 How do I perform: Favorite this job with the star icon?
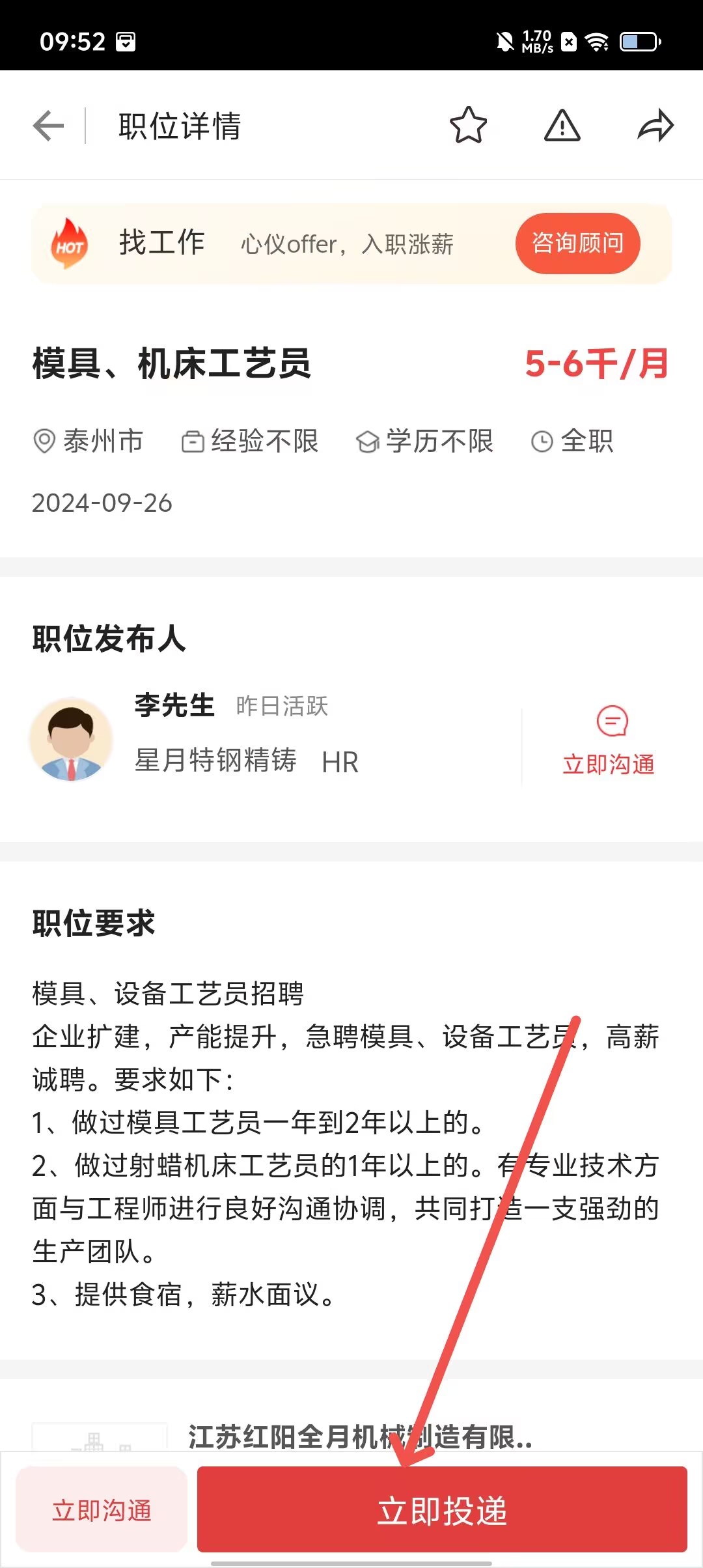468,125
